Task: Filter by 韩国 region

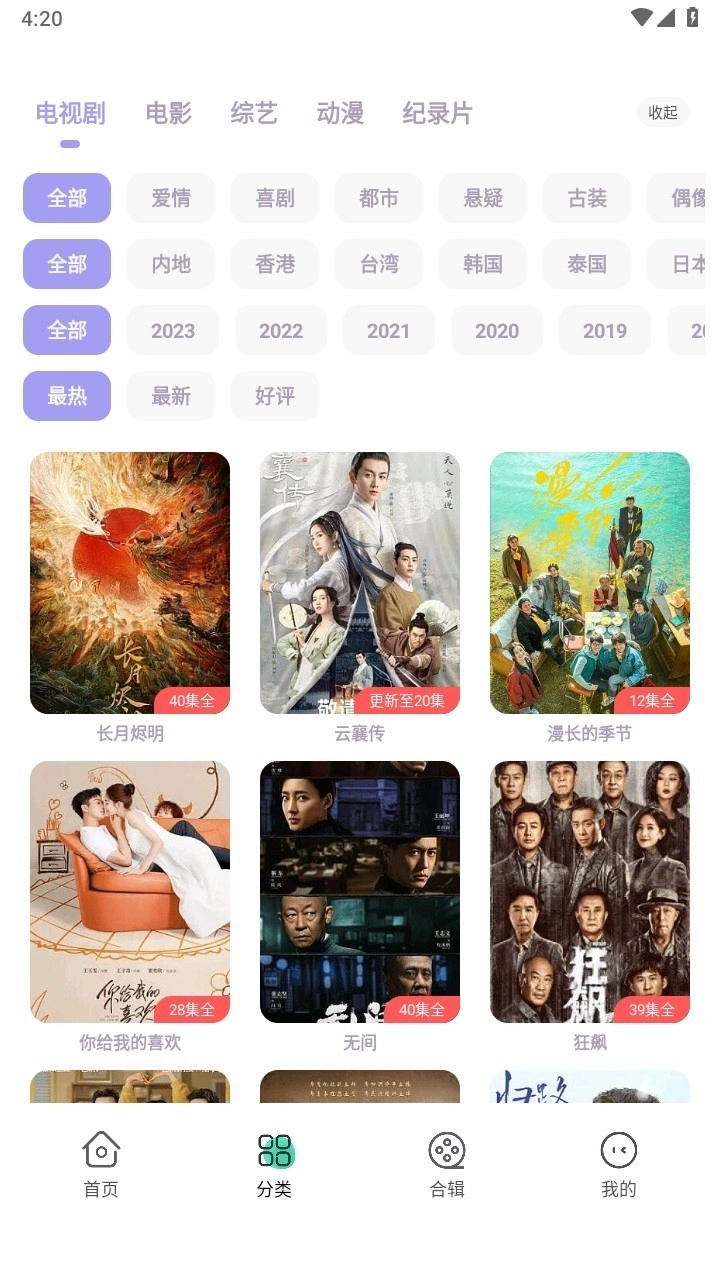Action: pyautogui.click(x=483, y=264)
